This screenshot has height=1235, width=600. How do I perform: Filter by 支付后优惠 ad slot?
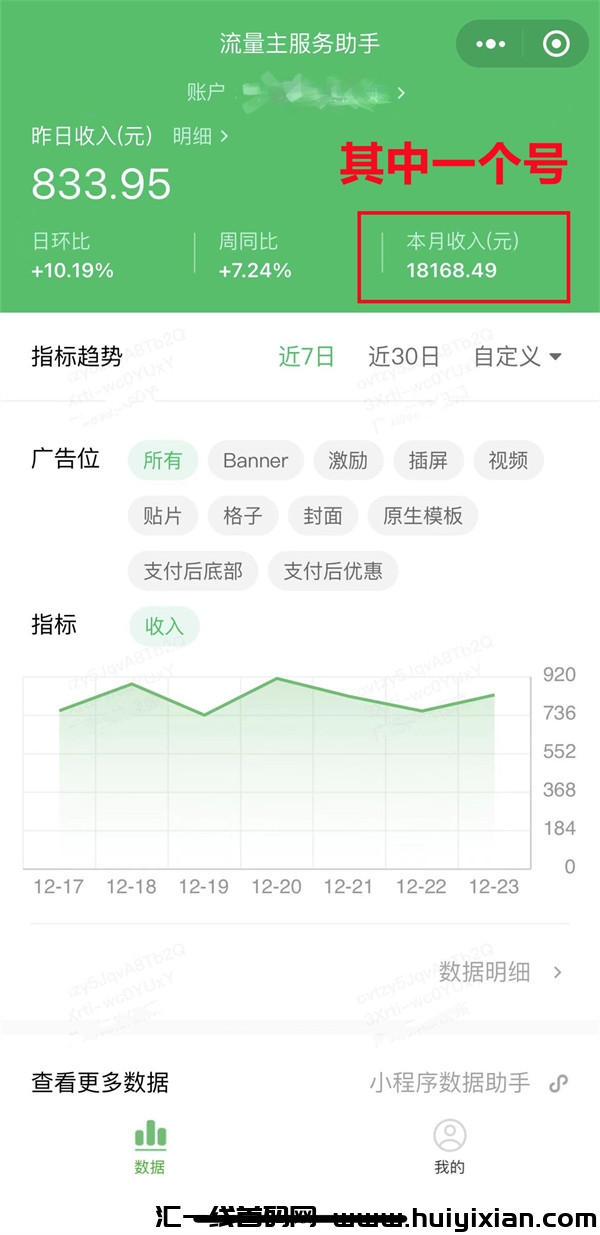click(333, 571)
